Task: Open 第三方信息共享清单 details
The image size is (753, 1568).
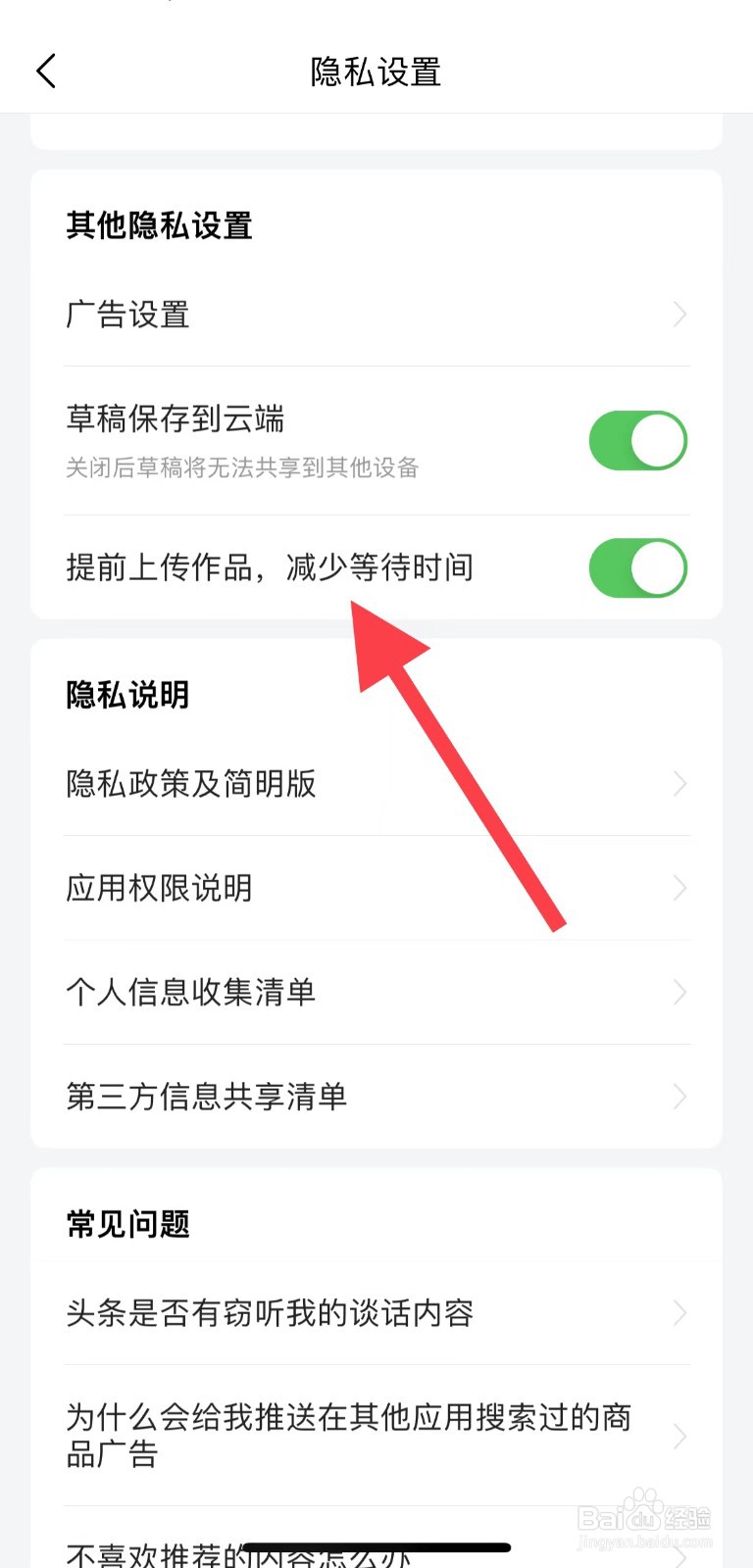Action: click(679, 1096)
